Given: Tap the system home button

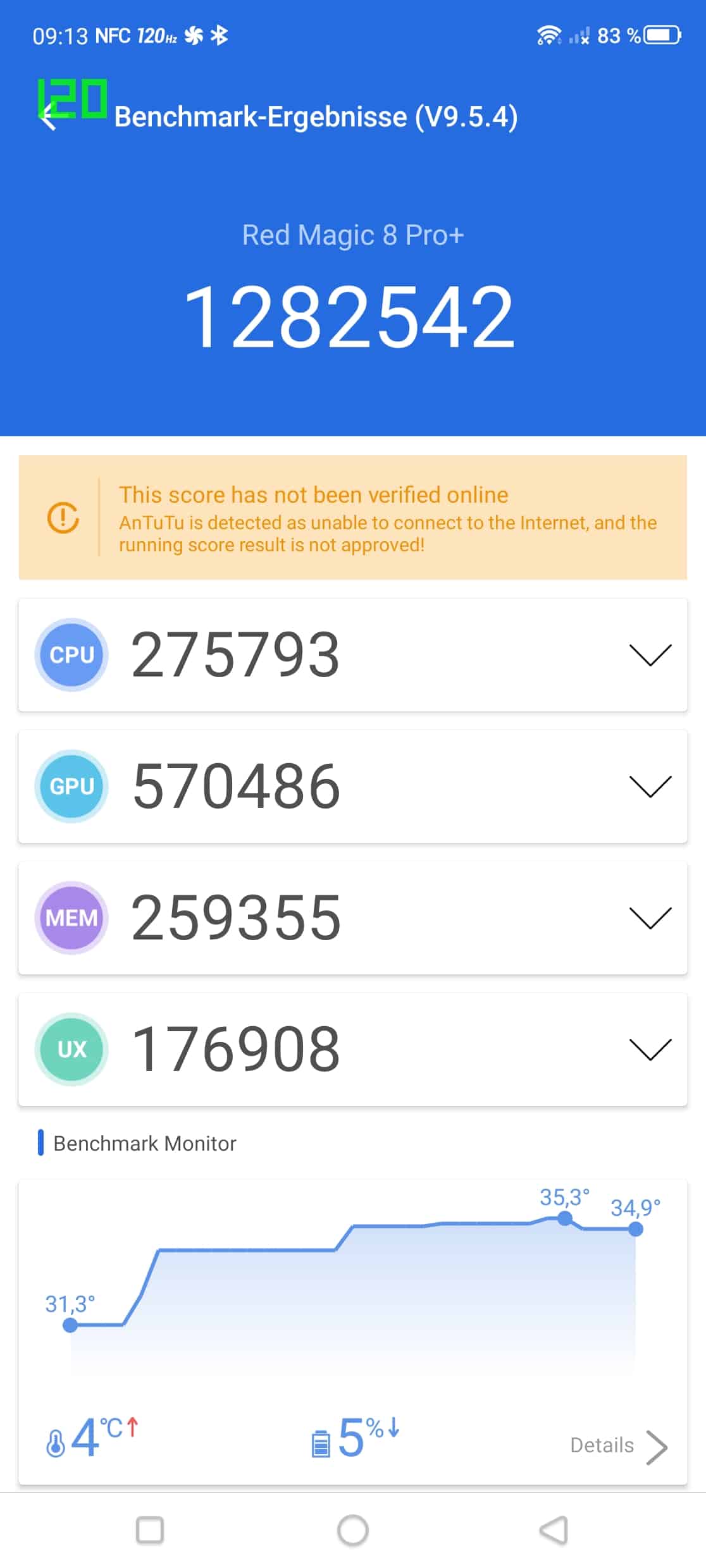Looking at the screenshot, I should coord(353,1531).
